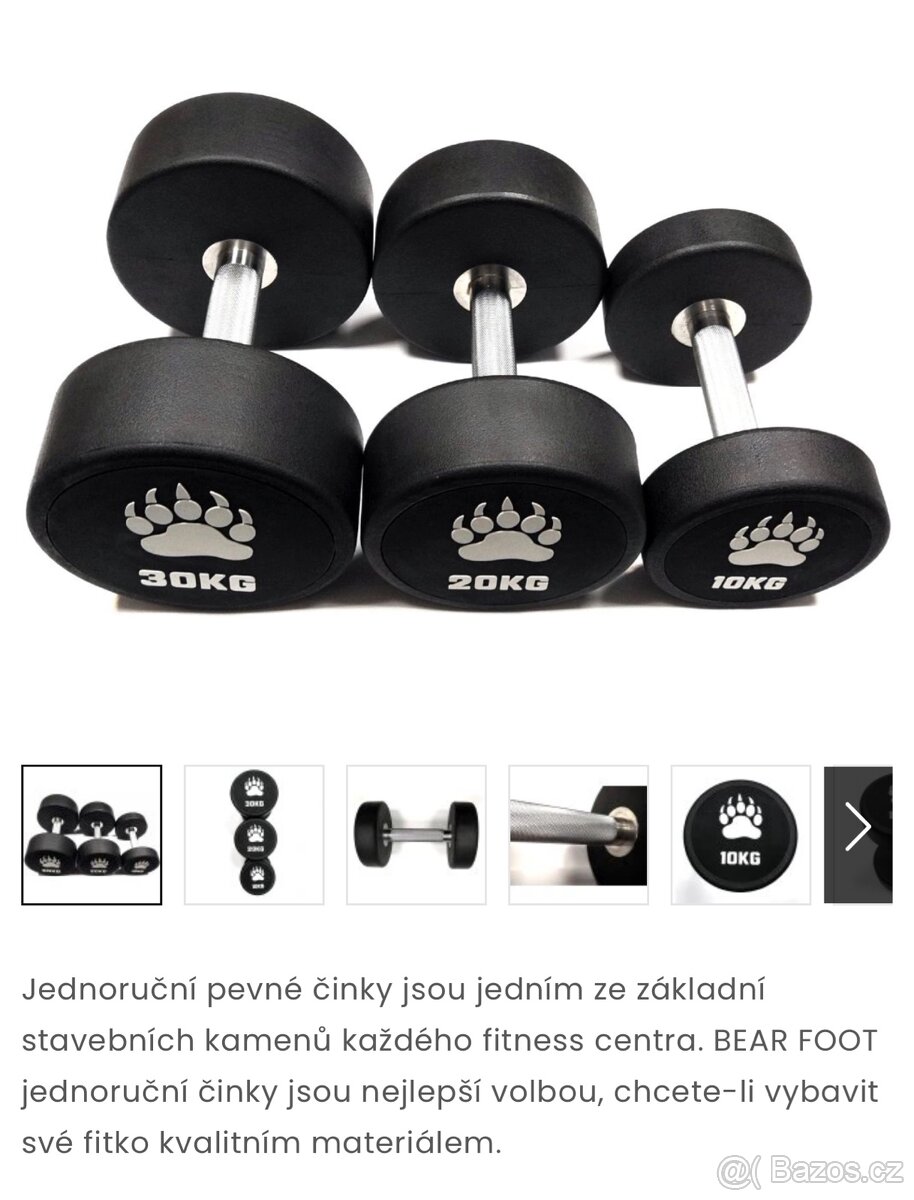
Task: Select the 10KG plate close-up thumbnail
Action: pyautogui.click(x=740, y=835)
